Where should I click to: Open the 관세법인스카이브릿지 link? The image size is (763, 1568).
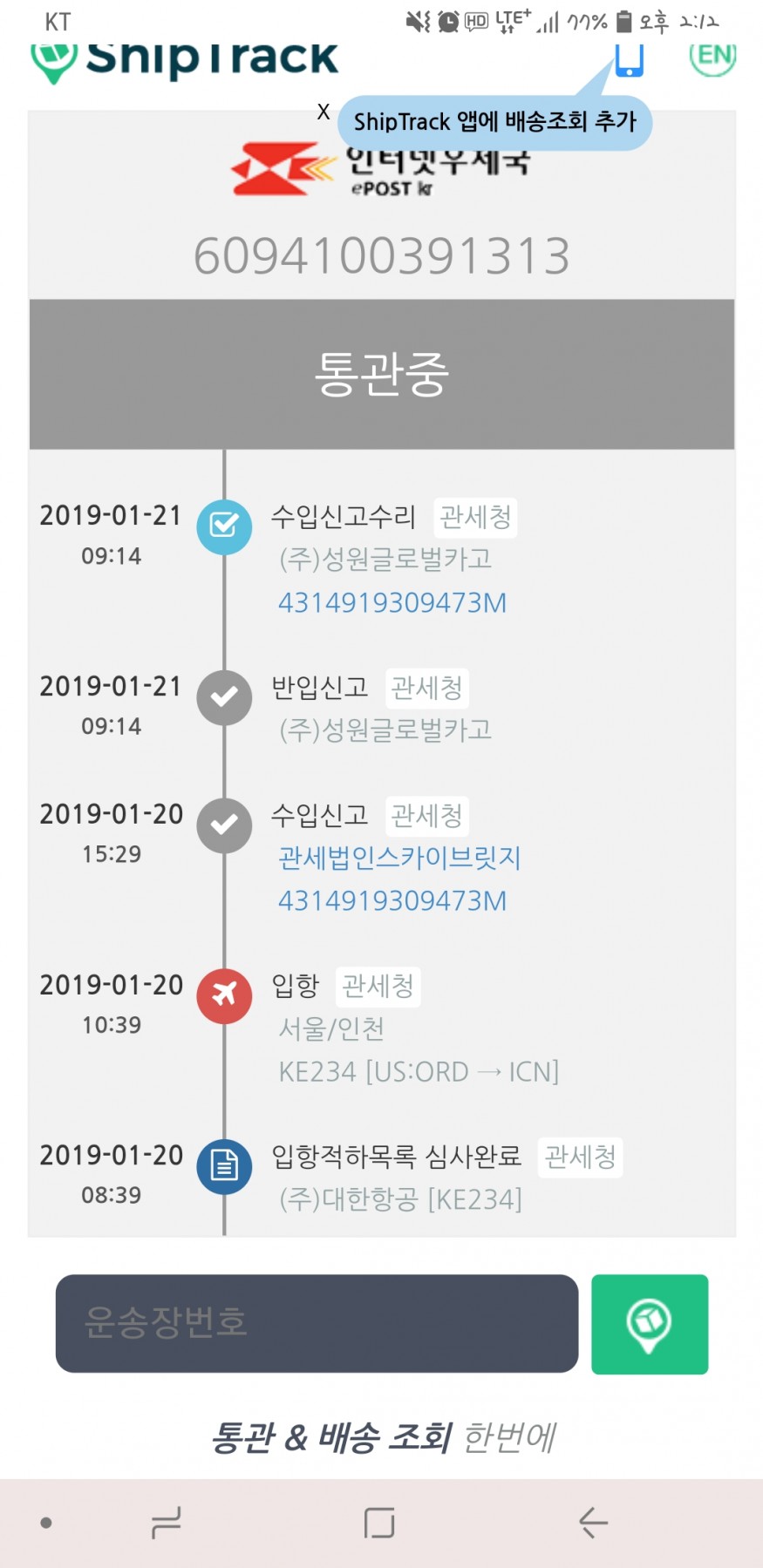pos(399,858)
